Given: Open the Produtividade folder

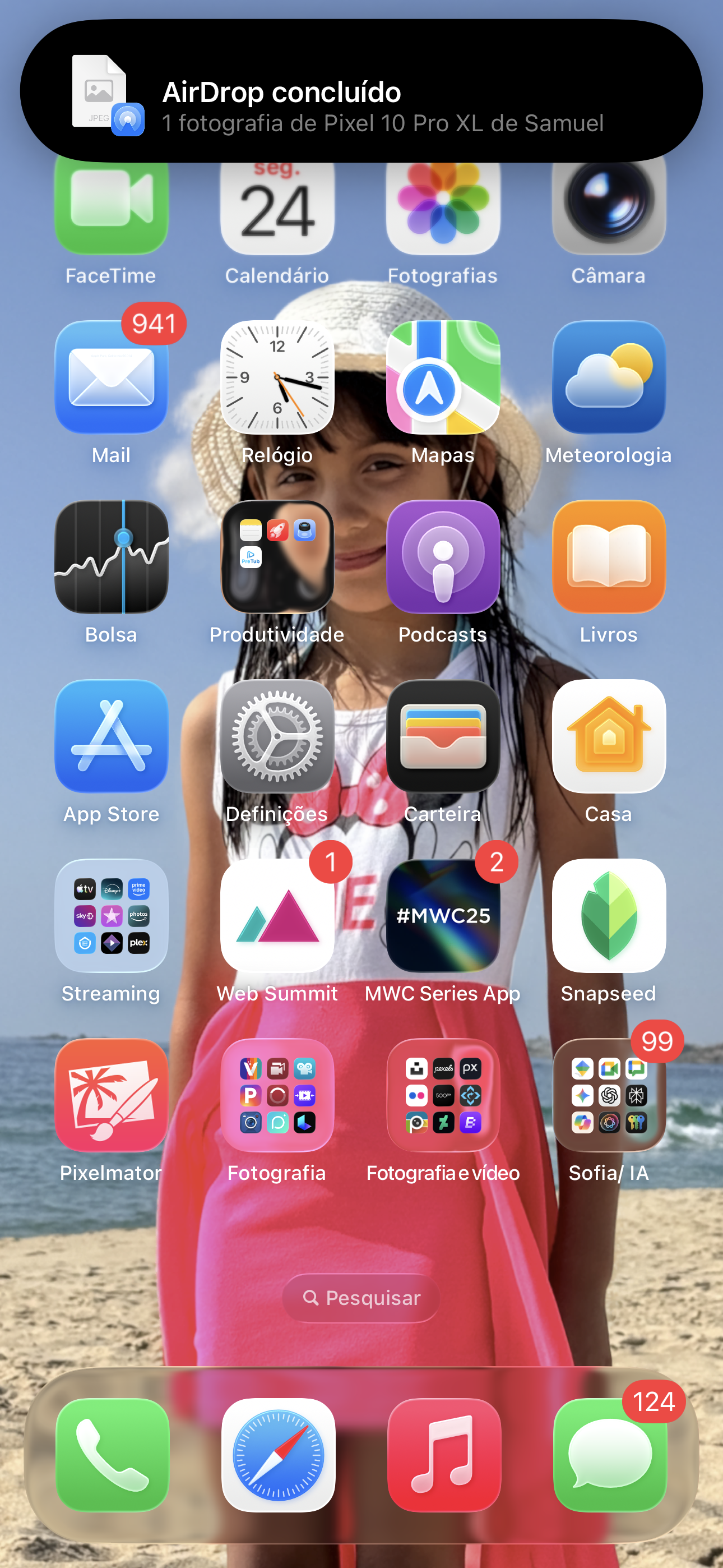Looking at the screenshot, I should click(x=277, y=557).
